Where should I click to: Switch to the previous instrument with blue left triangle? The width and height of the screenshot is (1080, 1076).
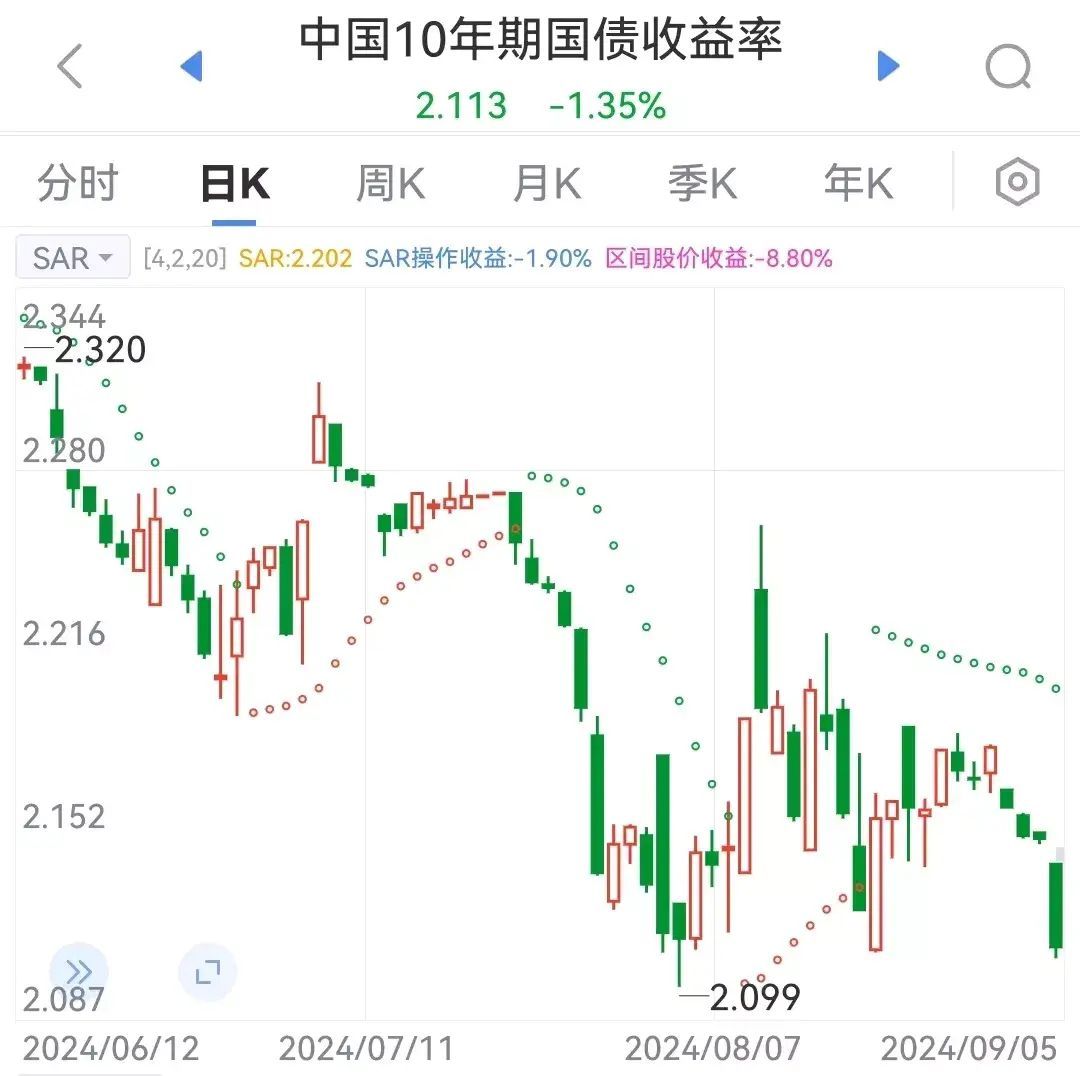pos(191,67)
